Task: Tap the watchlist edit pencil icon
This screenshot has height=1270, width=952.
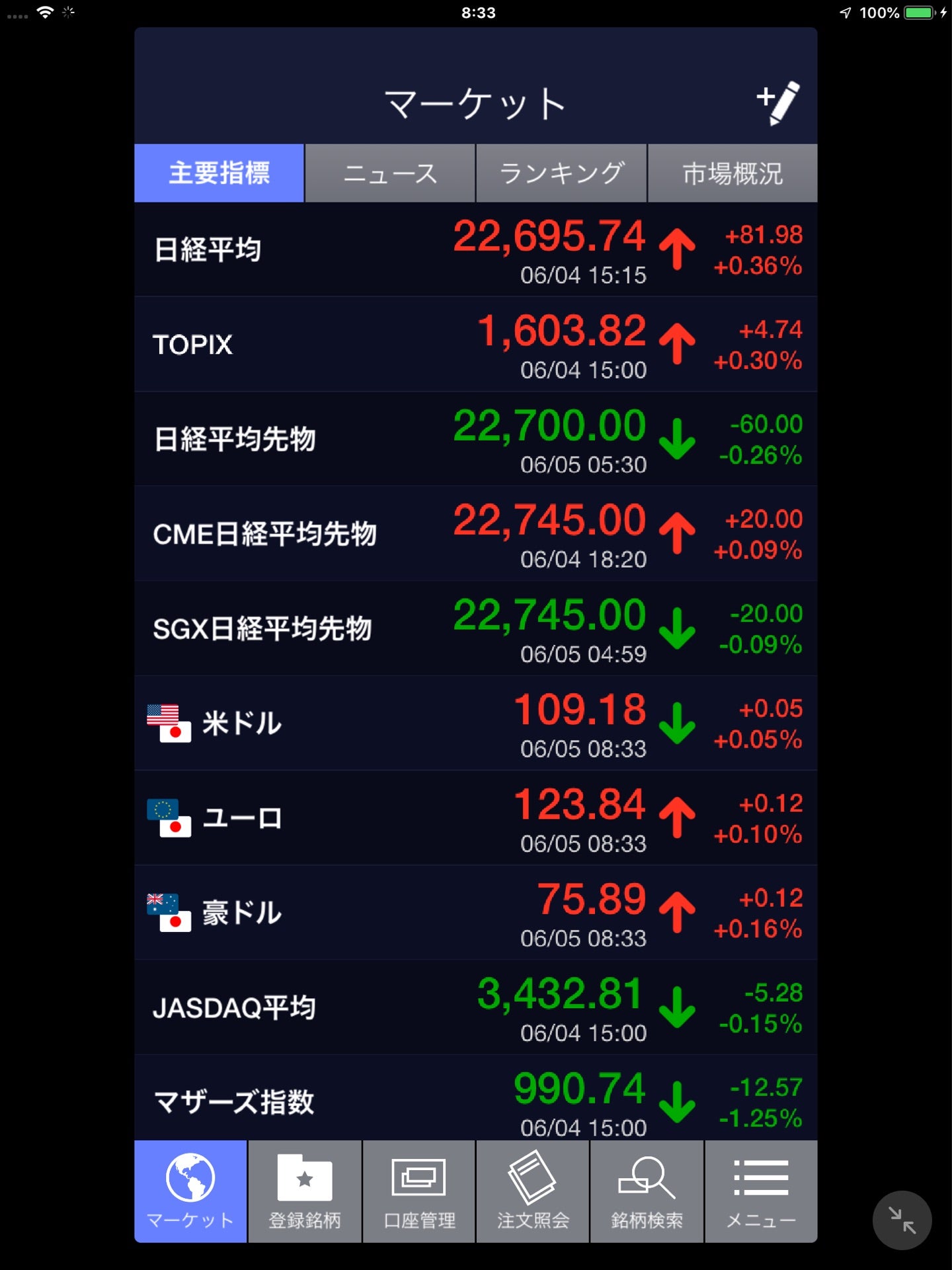Action: (779, 103)
